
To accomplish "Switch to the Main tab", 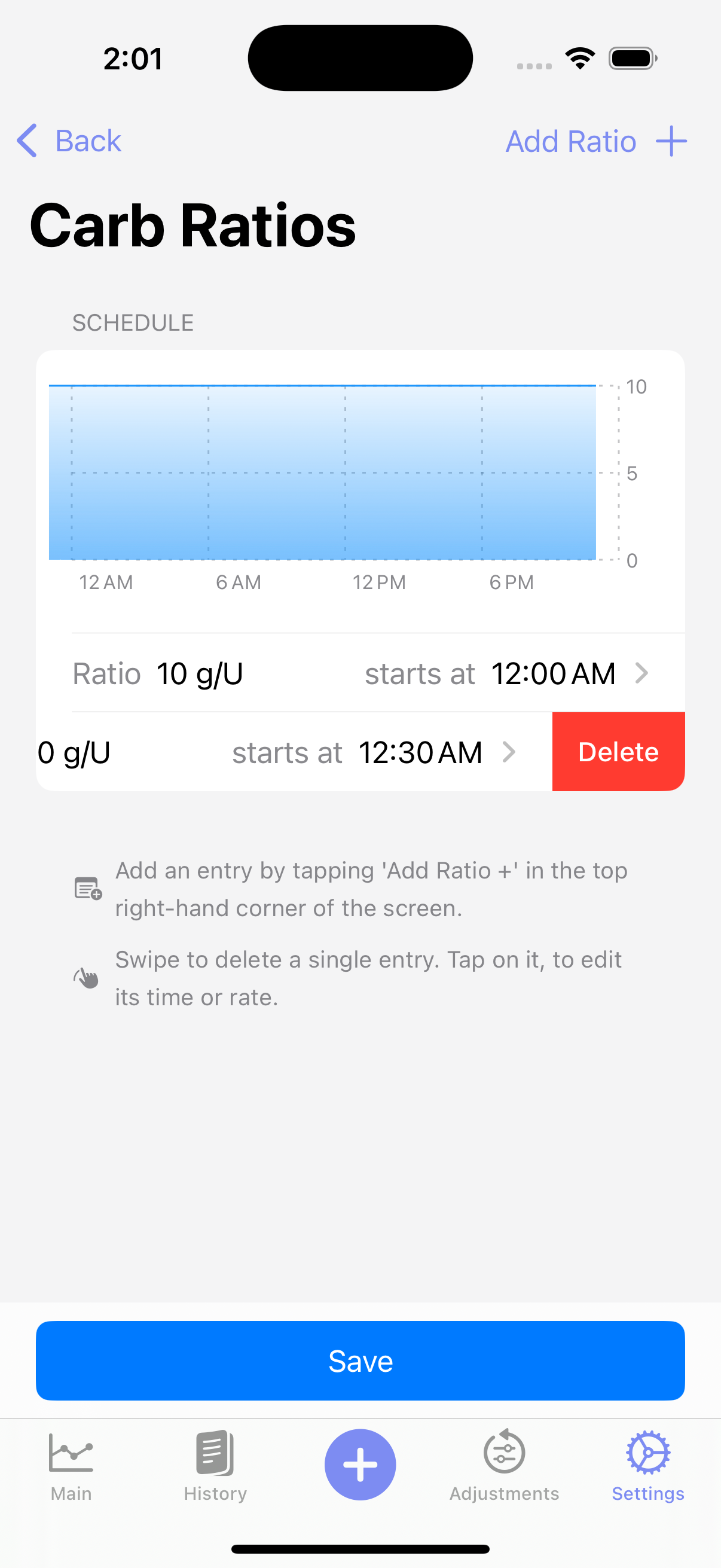I will (x=71, y=1466).
